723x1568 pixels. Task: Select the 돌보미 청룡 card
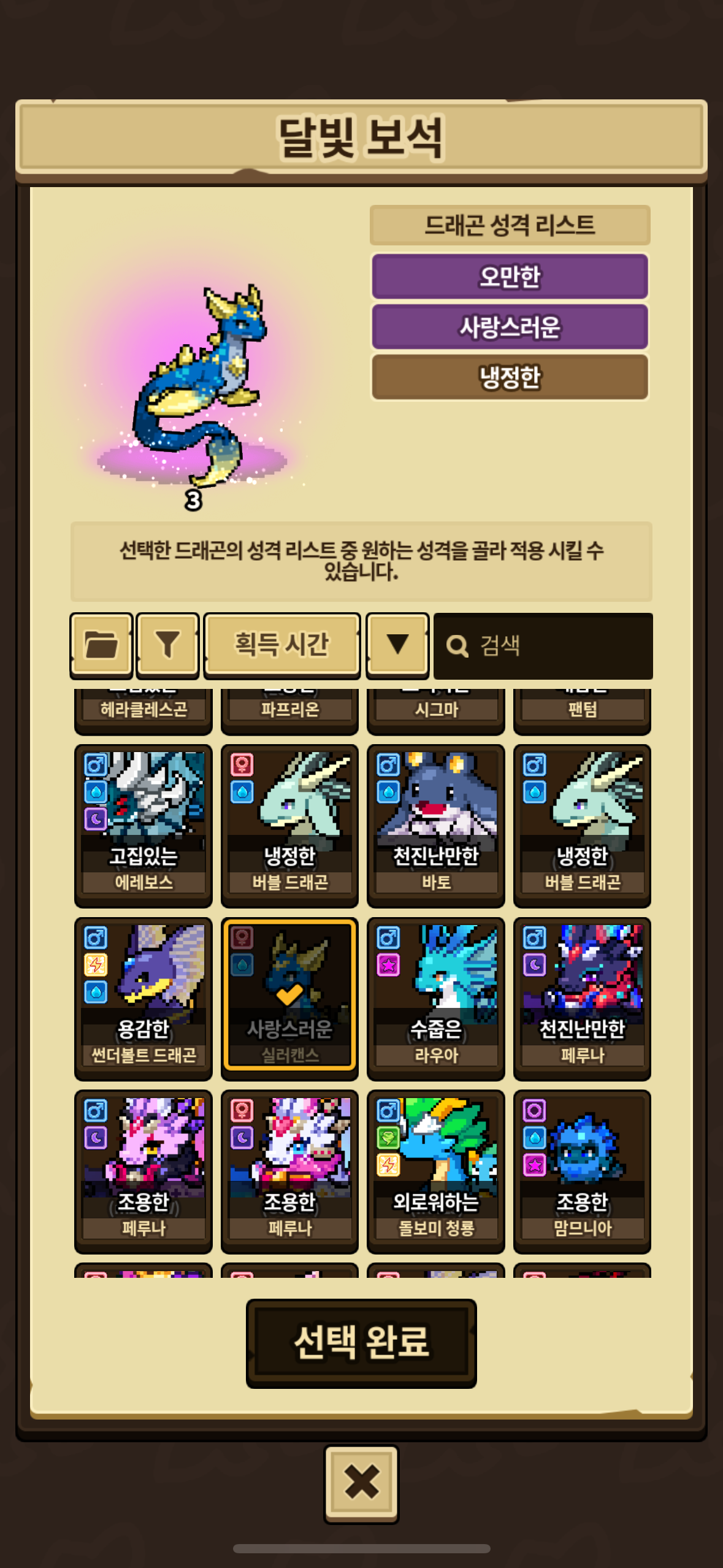click(x=435, y=1172)
